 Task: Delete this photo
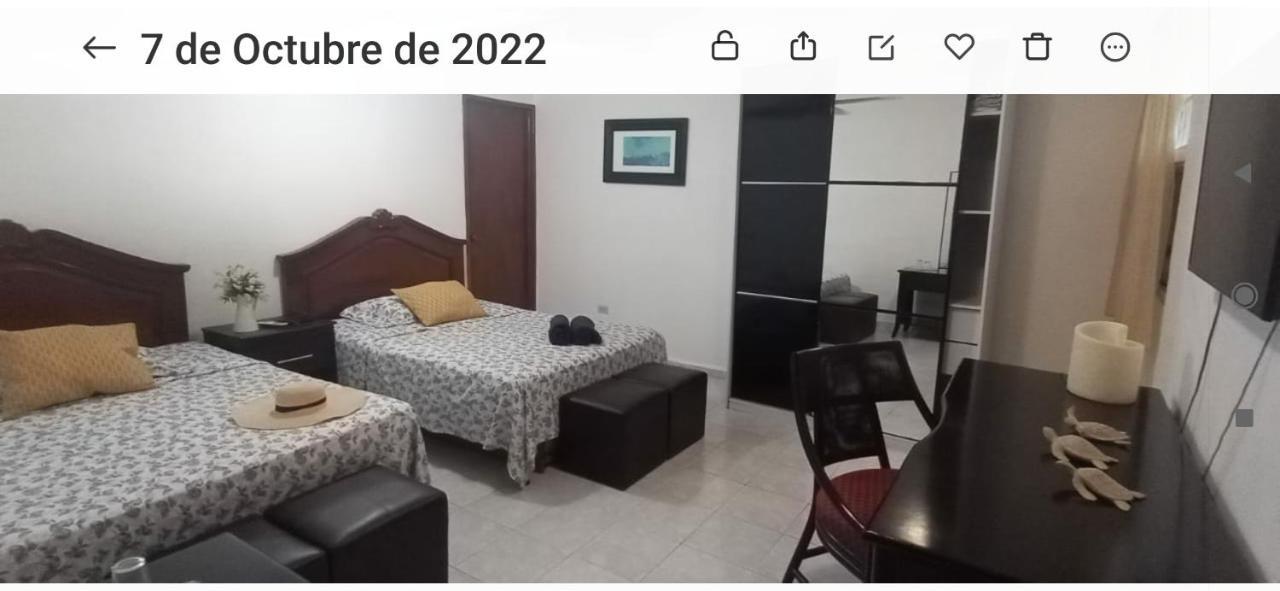1037,46
